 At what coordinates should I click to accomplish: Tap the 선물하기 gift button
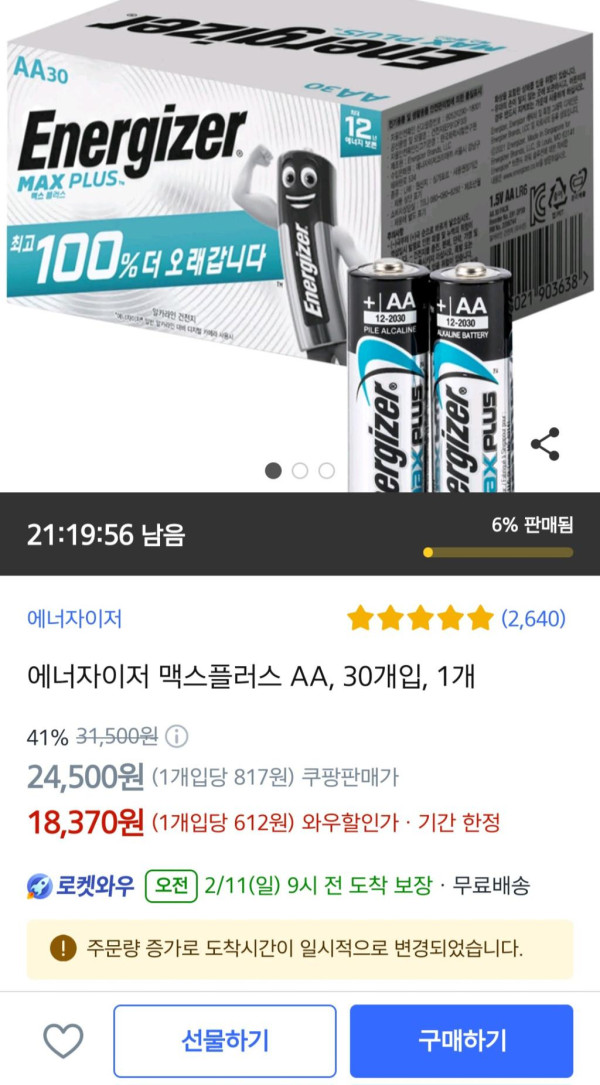[x=224, y=1041]
